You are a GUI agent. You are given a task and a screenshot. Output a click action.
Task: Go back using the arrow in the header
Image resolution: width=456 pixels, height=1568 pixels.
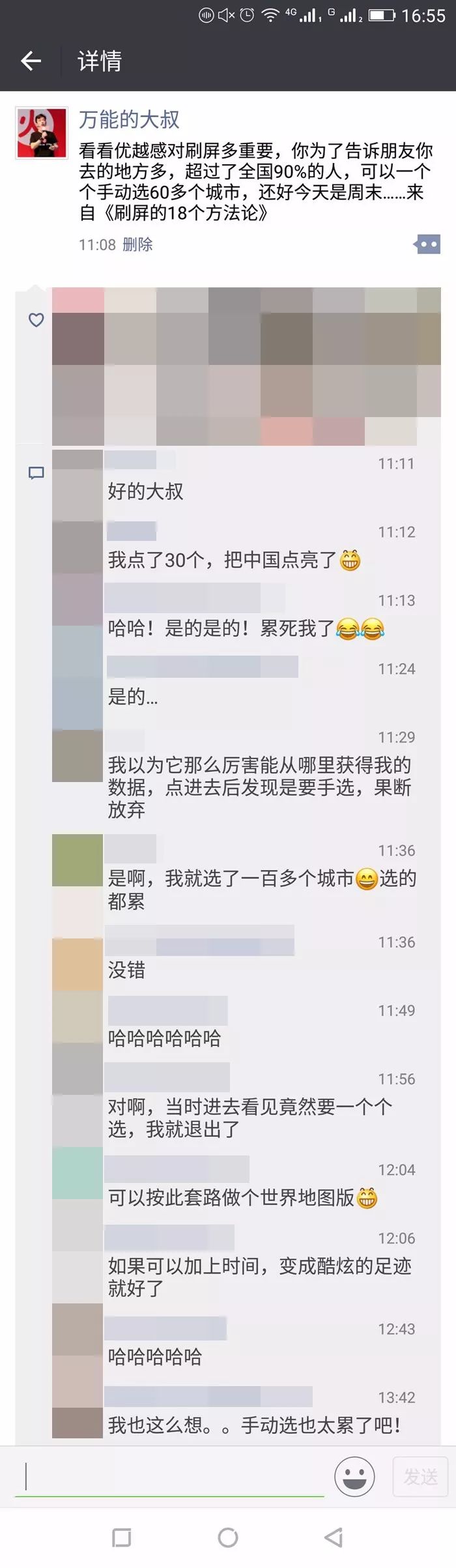pyautogui.click(x=31, y=61)
